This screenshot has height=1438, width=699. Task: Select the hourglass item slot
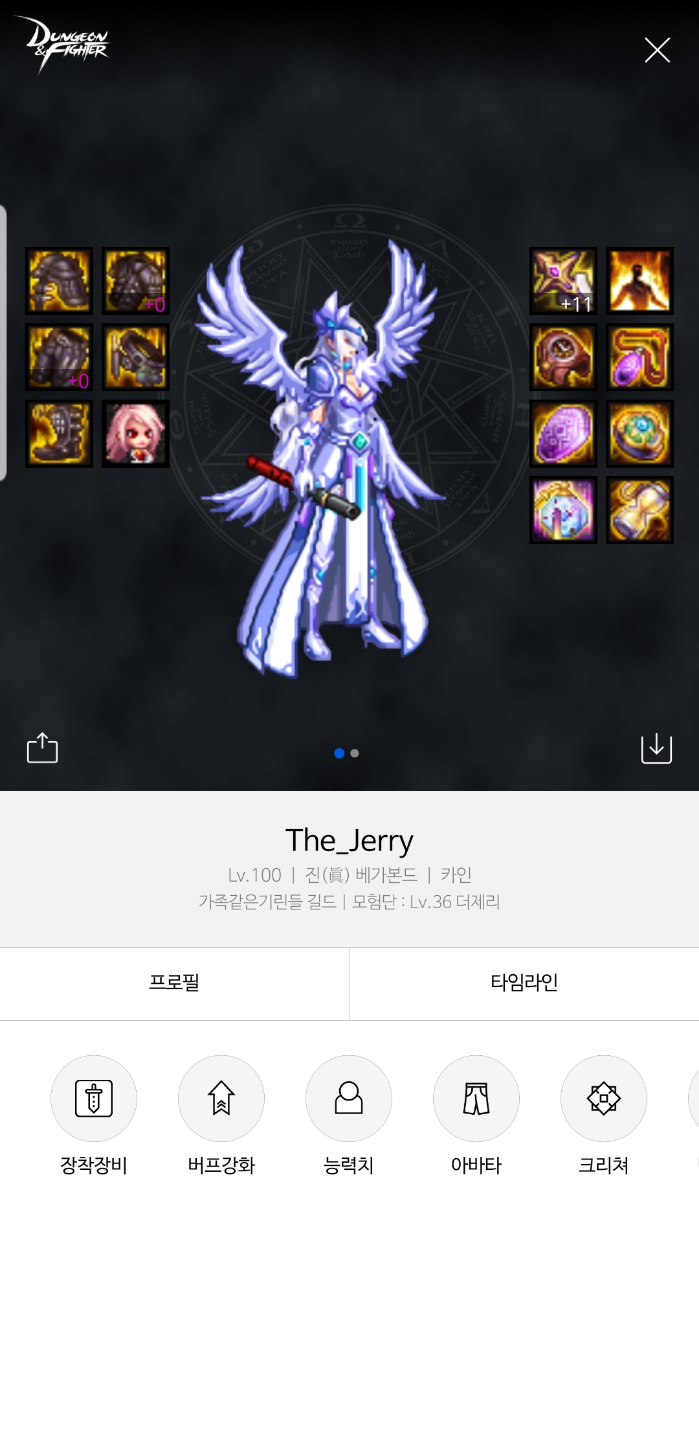point(640,510)
